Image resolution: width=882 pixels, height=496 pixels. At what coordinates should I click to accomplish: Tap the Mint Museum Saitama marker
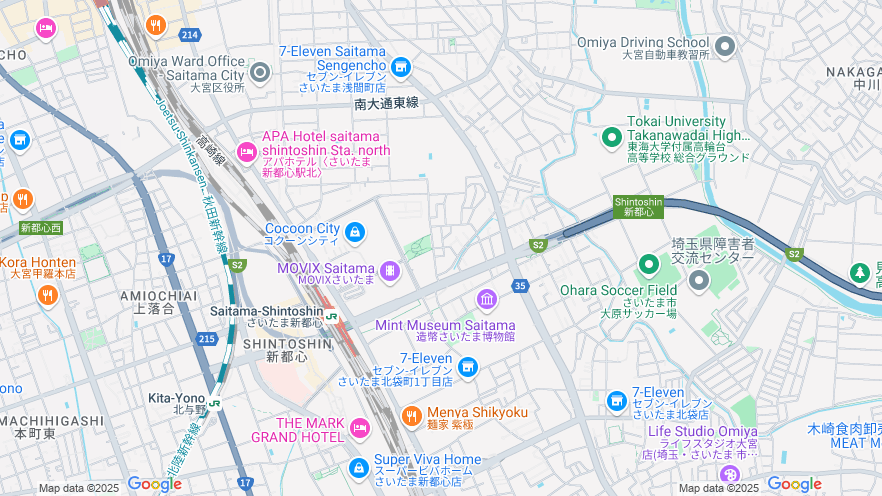[x=487, y=300]
